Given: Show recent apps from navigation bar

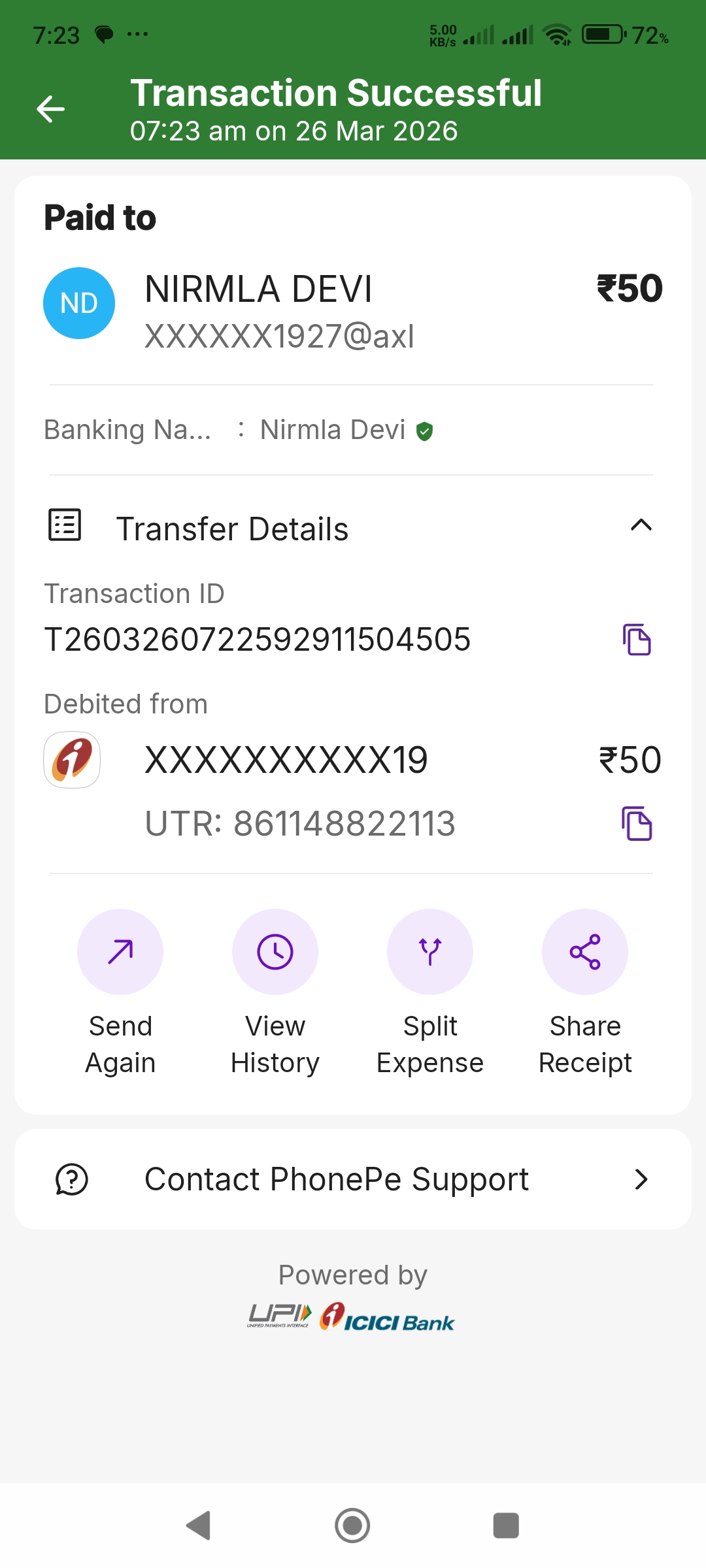Looking at the screenshot, I should pos(506,1526).
